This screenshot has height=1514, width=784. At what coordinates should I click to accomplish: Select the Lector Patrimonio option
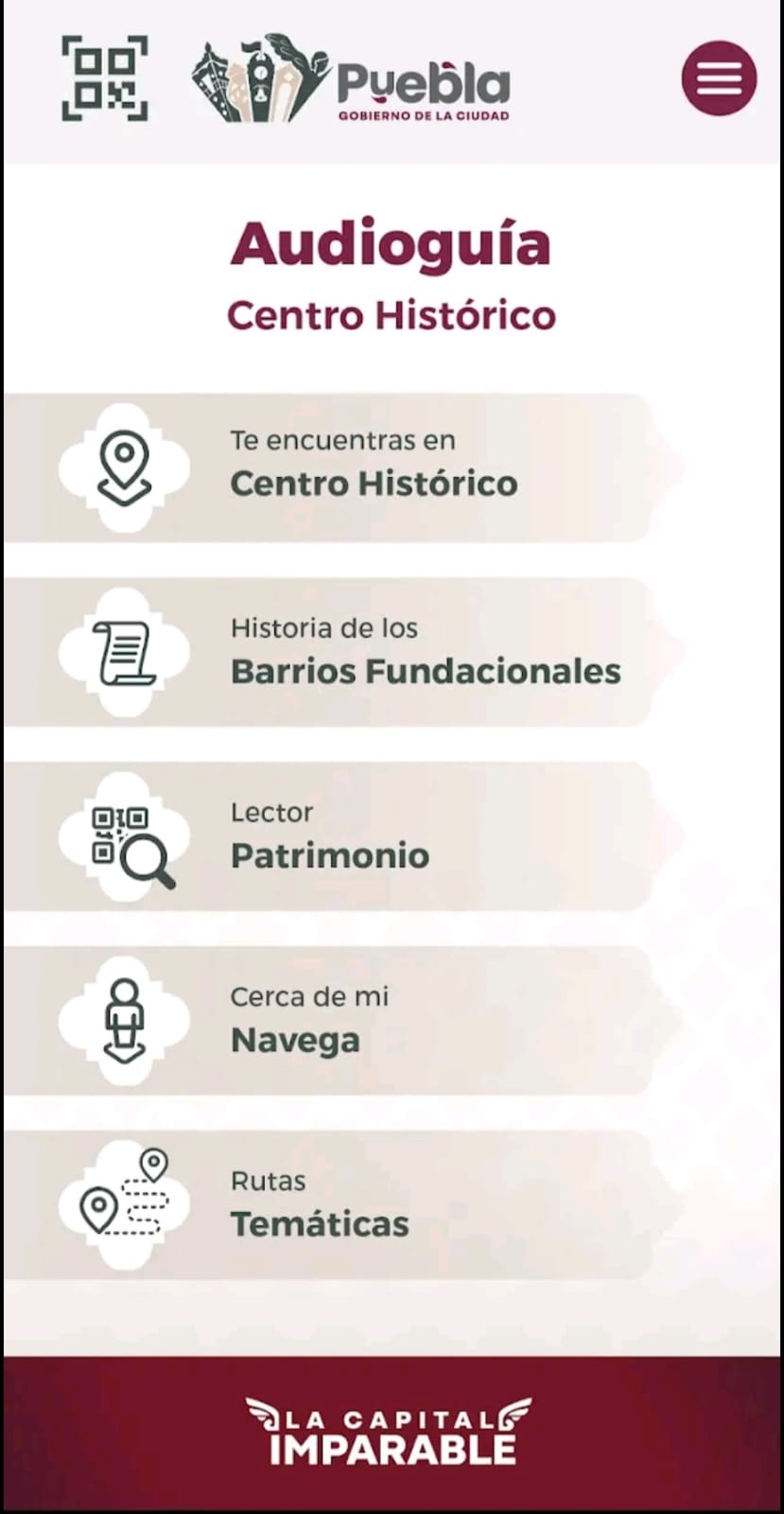331,836
